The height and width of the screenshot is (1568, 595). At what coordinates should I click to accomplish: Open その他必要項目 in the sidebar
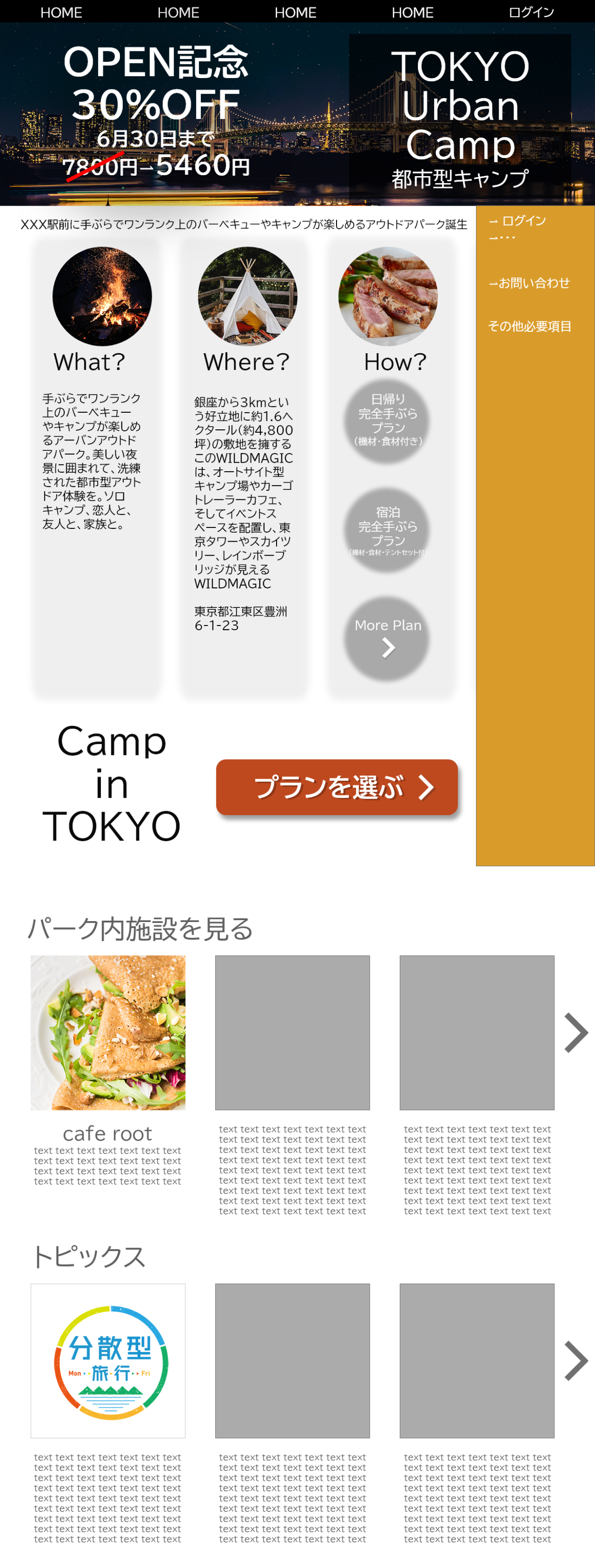529,326
